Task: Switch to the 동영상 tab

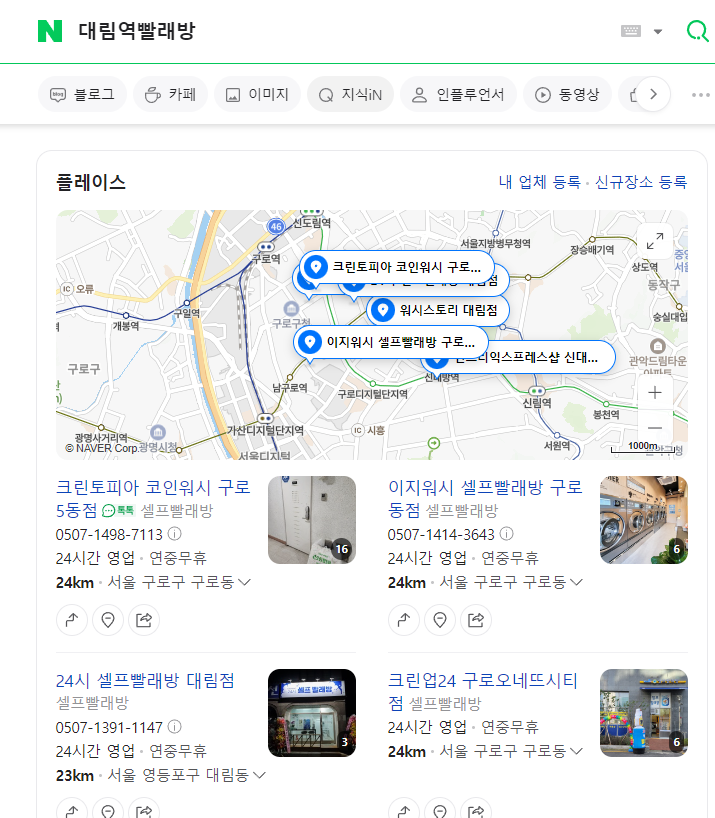Action: click(x=567, y=95)
